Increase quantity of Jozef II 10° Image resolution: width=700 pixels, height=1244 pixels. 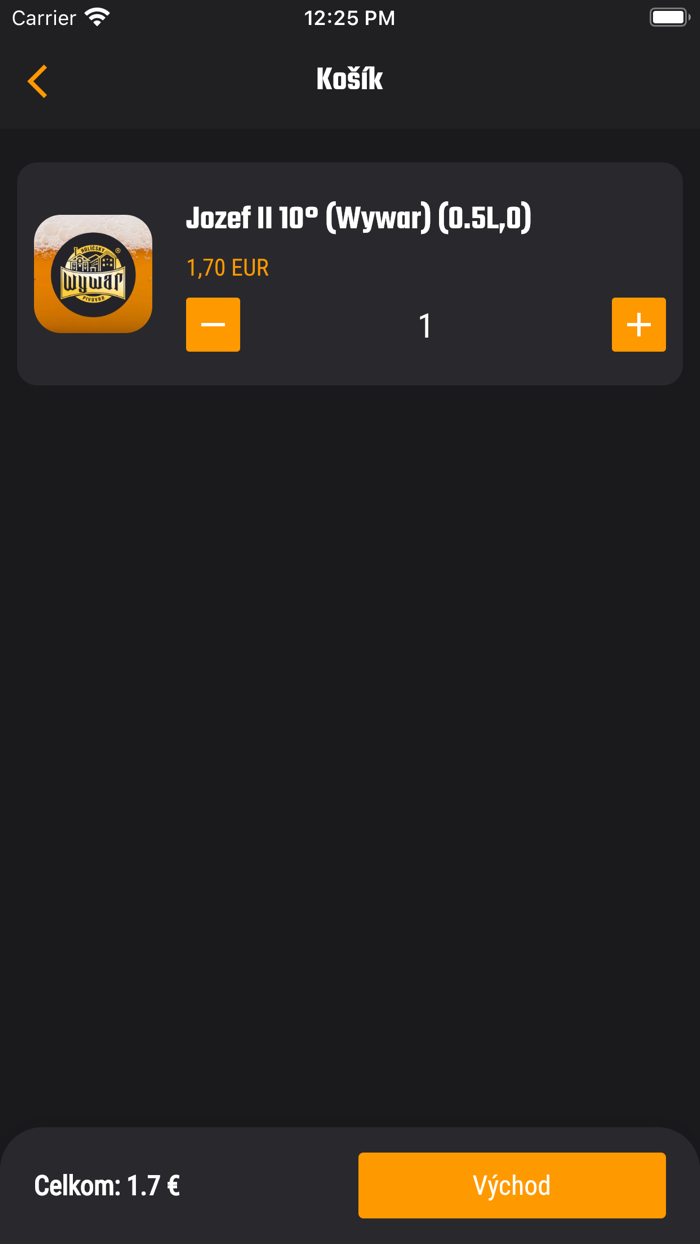(639, 325)
